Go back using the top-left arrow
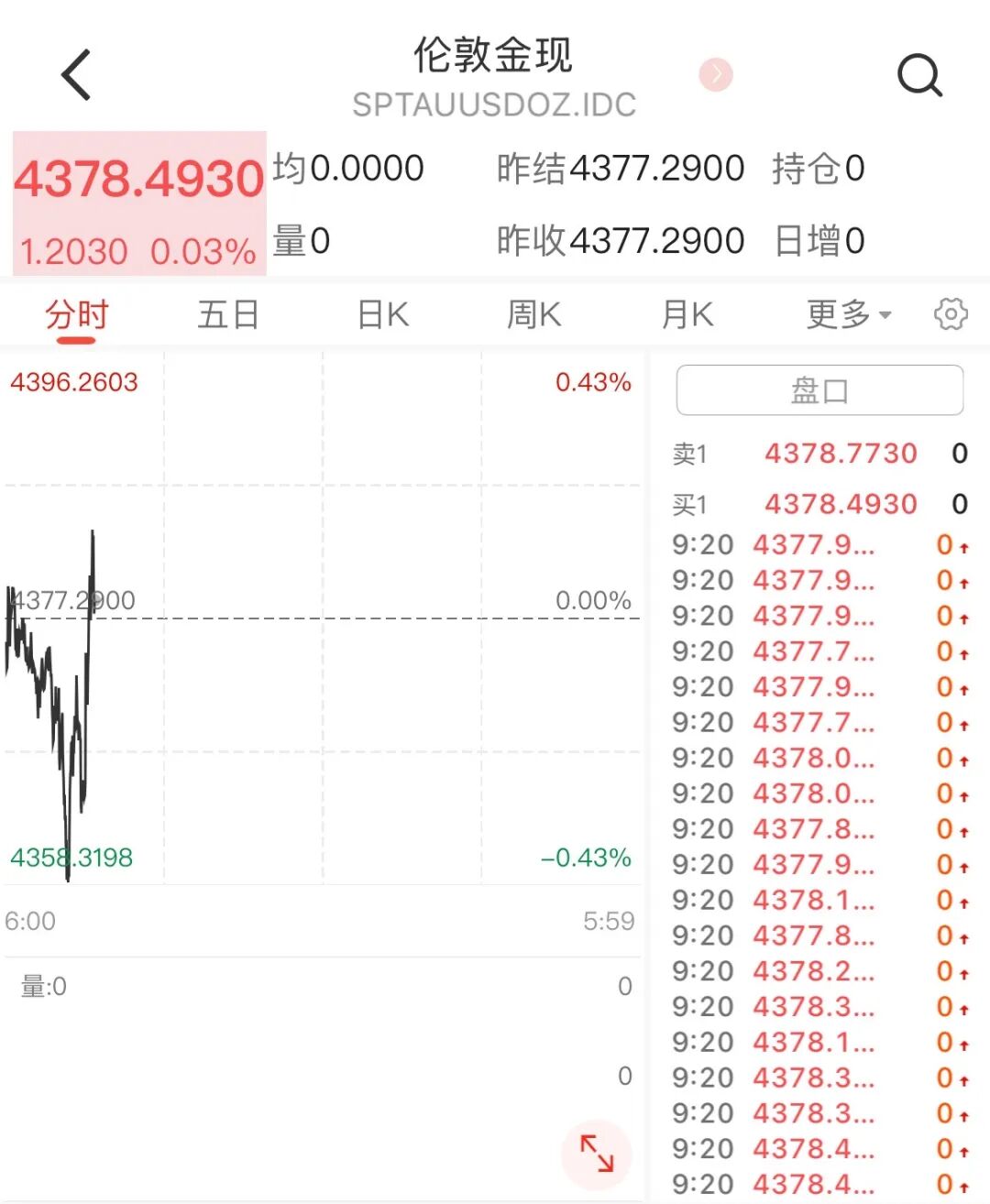 (76, 74)
